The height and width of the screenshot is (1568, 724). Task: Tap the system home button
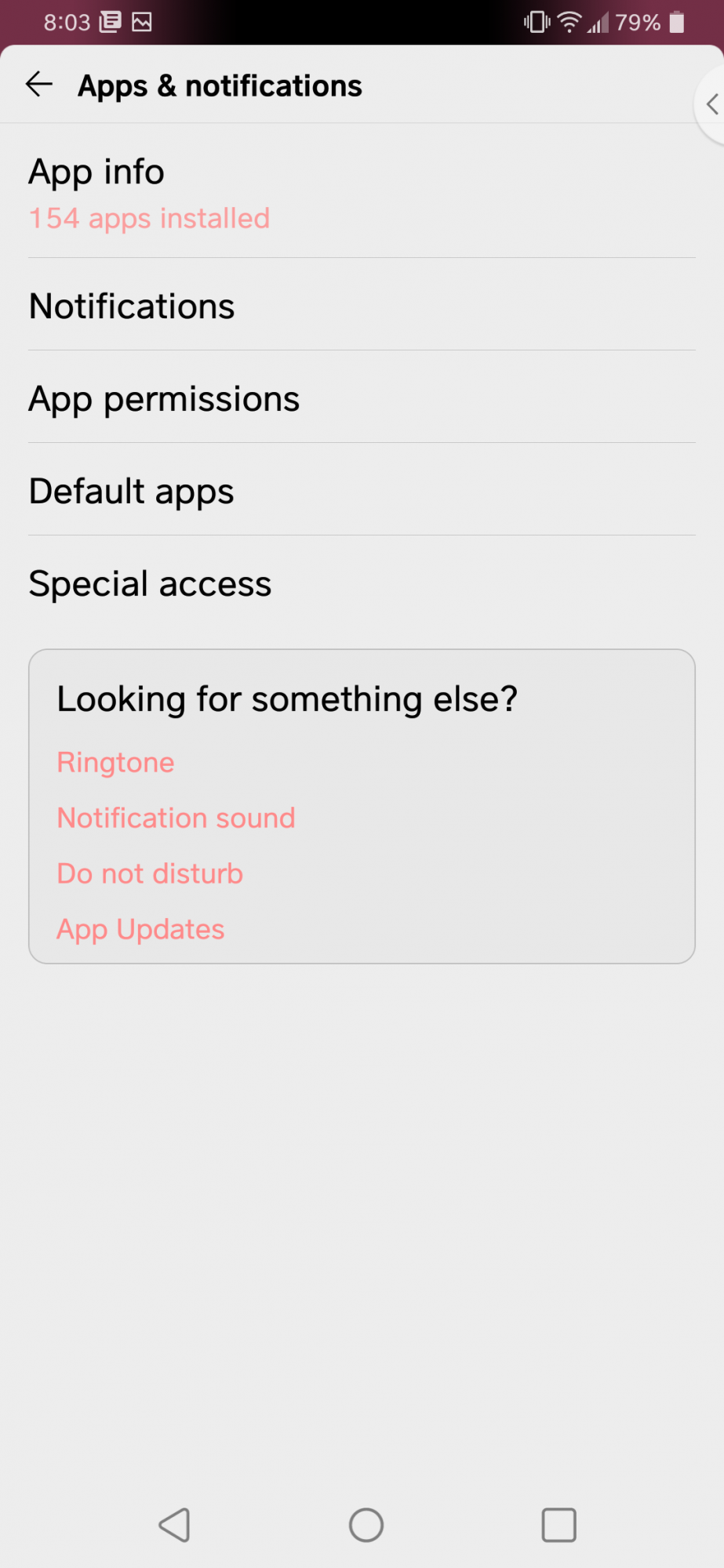pos(366,1525)
